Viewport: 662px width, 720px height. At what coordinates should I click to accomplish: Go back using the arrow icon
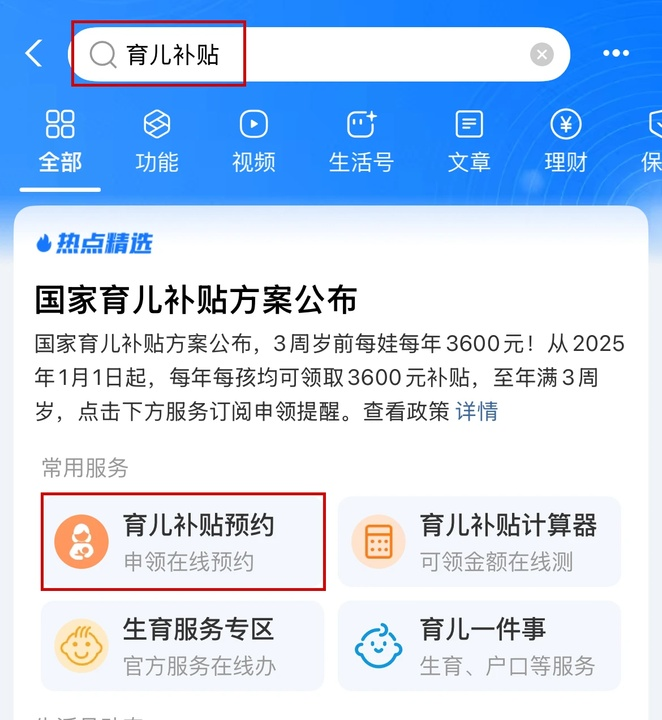pyautogui.click(x=34, y=54)
